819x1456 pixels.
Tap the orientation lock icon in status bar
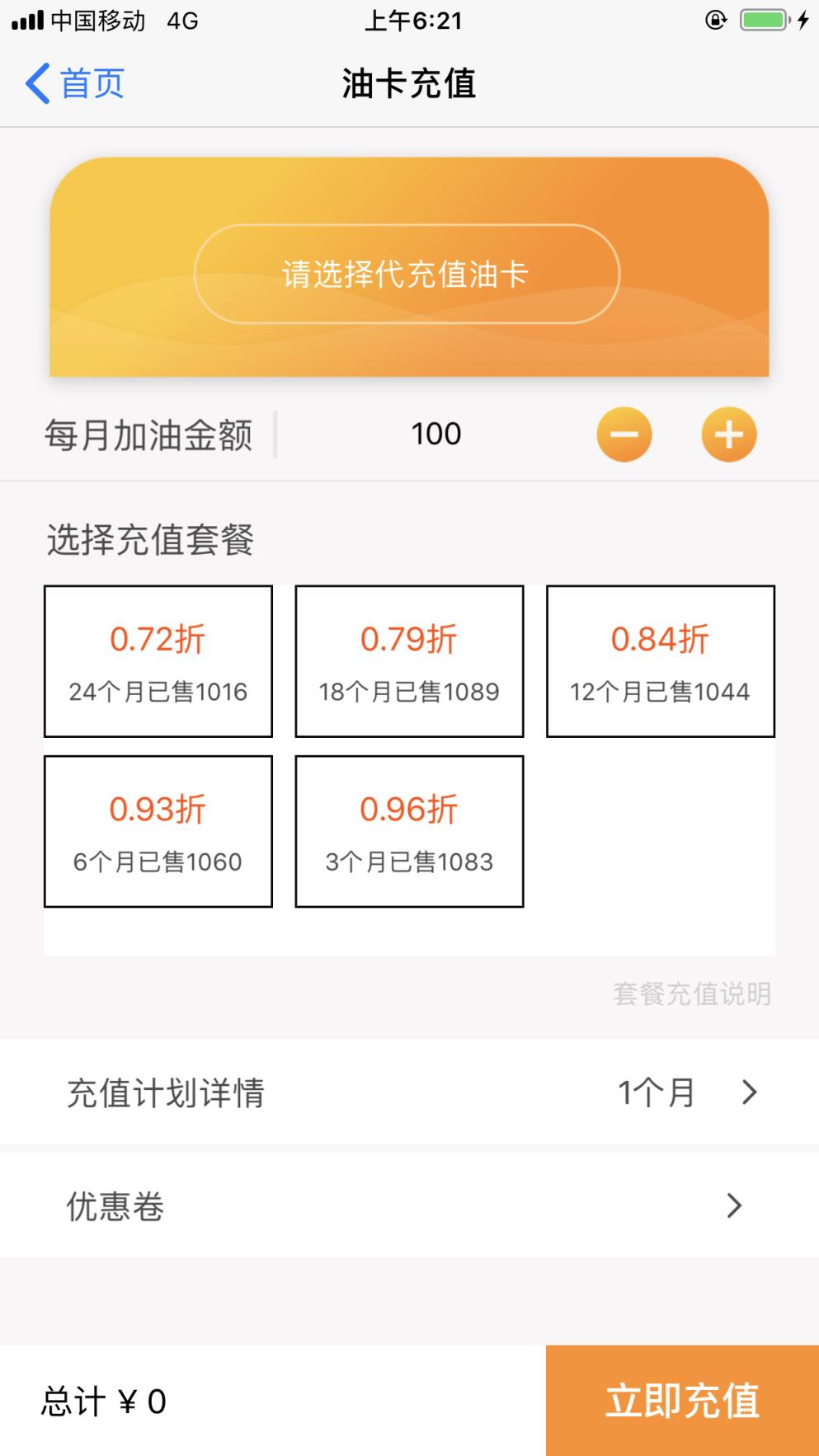tap(717, 20)
